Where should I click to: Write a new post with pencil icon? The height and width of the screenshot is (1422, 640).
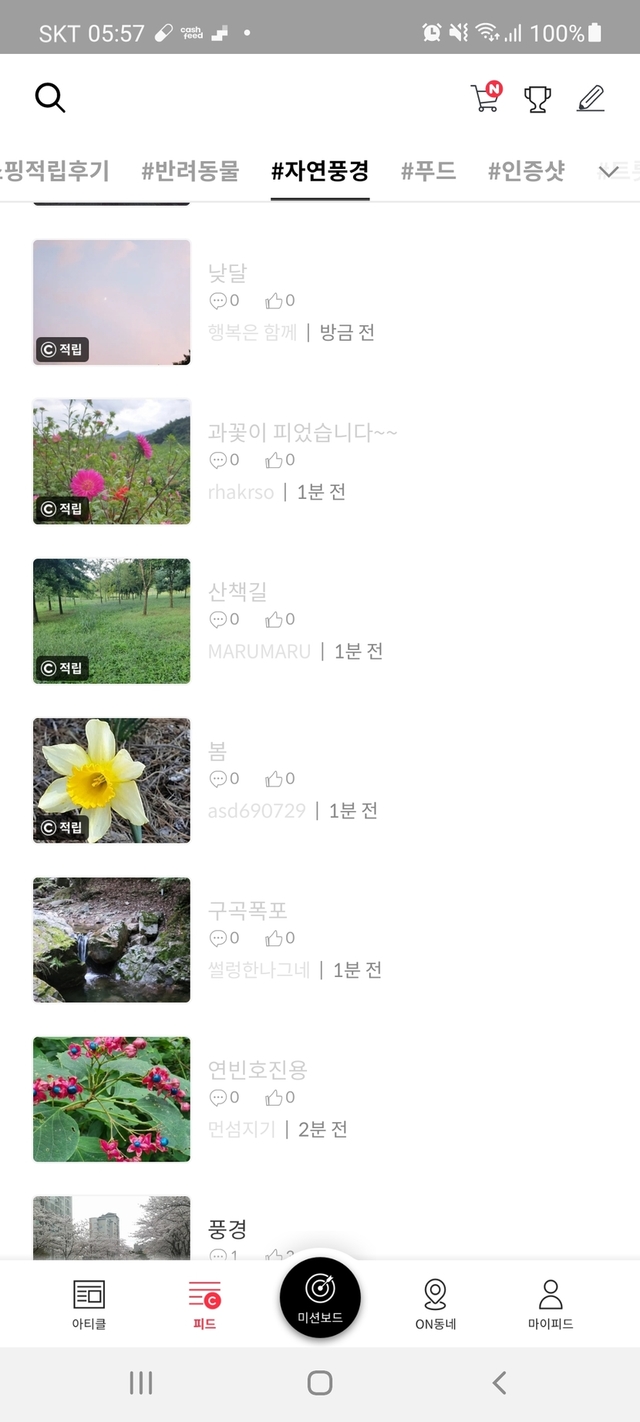click(591, 98)
